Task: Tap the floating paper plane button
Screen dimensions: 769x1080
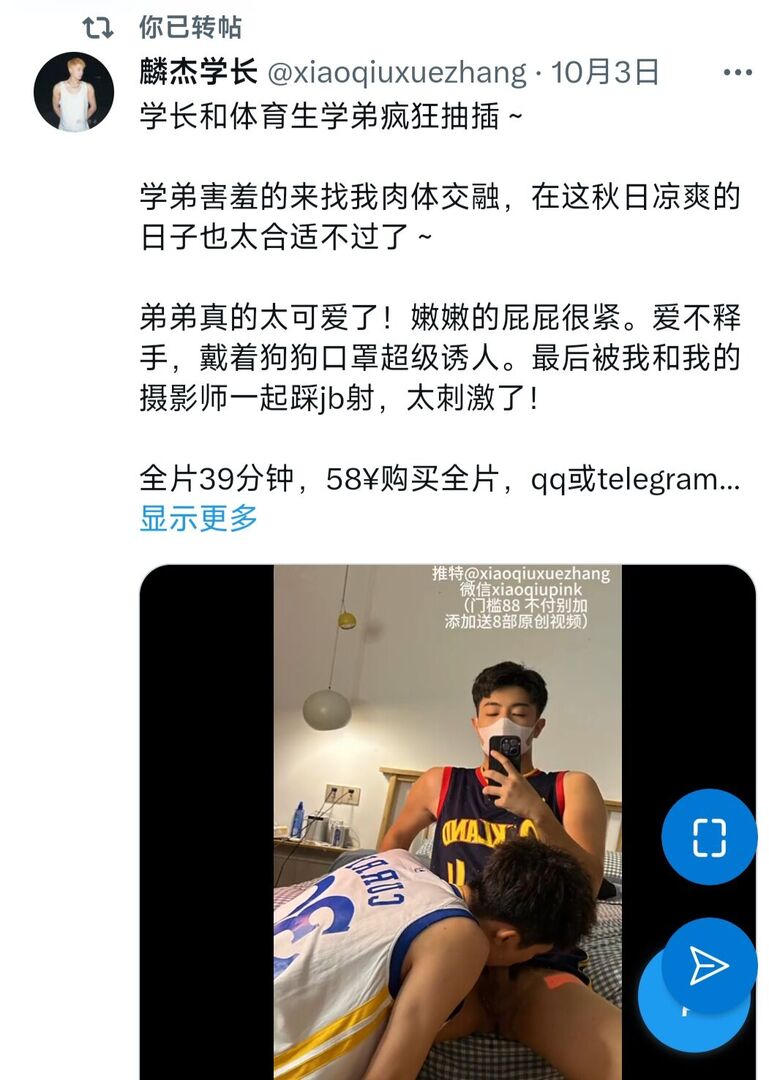Action: 709,964
